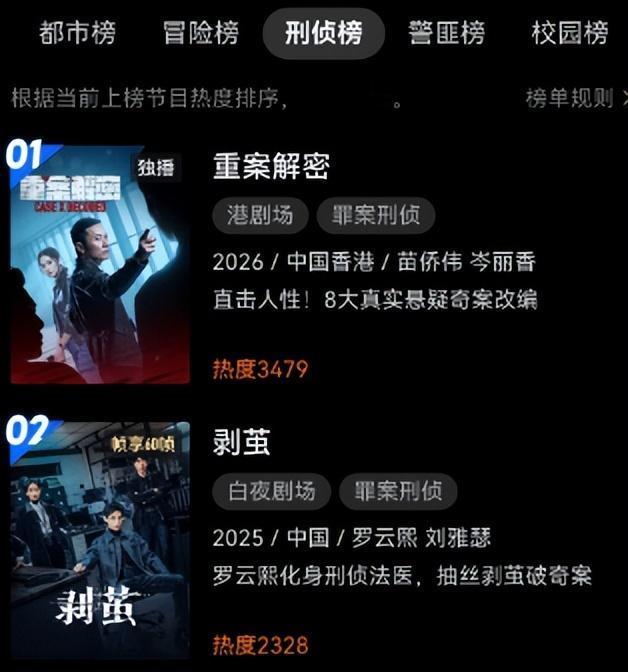Select the 刑侦榜 tab
The width and height of the screenshot is (628, 672).
(x=323, y=33)
